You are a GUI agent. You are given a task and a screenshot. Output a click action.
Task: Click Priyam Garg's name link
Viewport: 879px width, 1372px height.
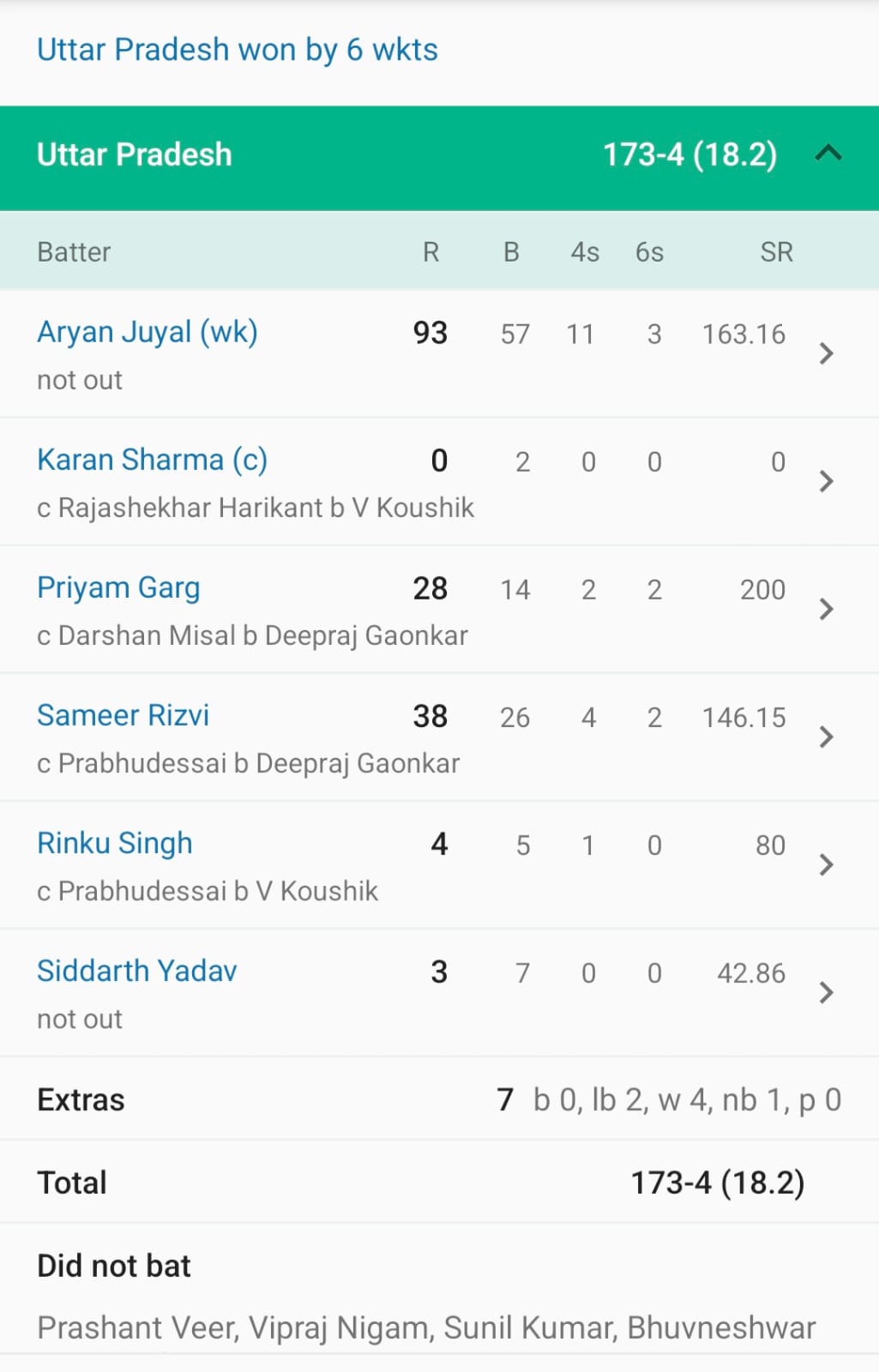coord(118,587)
